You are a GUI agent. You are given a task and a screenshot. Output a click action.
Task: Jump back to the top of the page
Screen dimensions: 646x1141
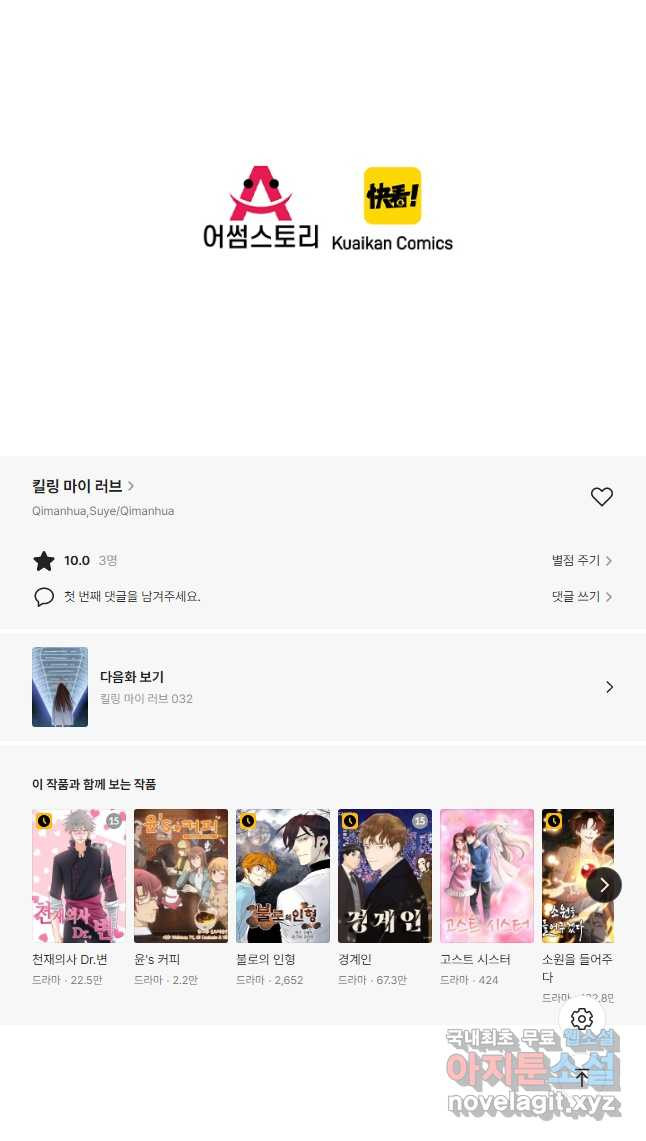pos(582,1078)
